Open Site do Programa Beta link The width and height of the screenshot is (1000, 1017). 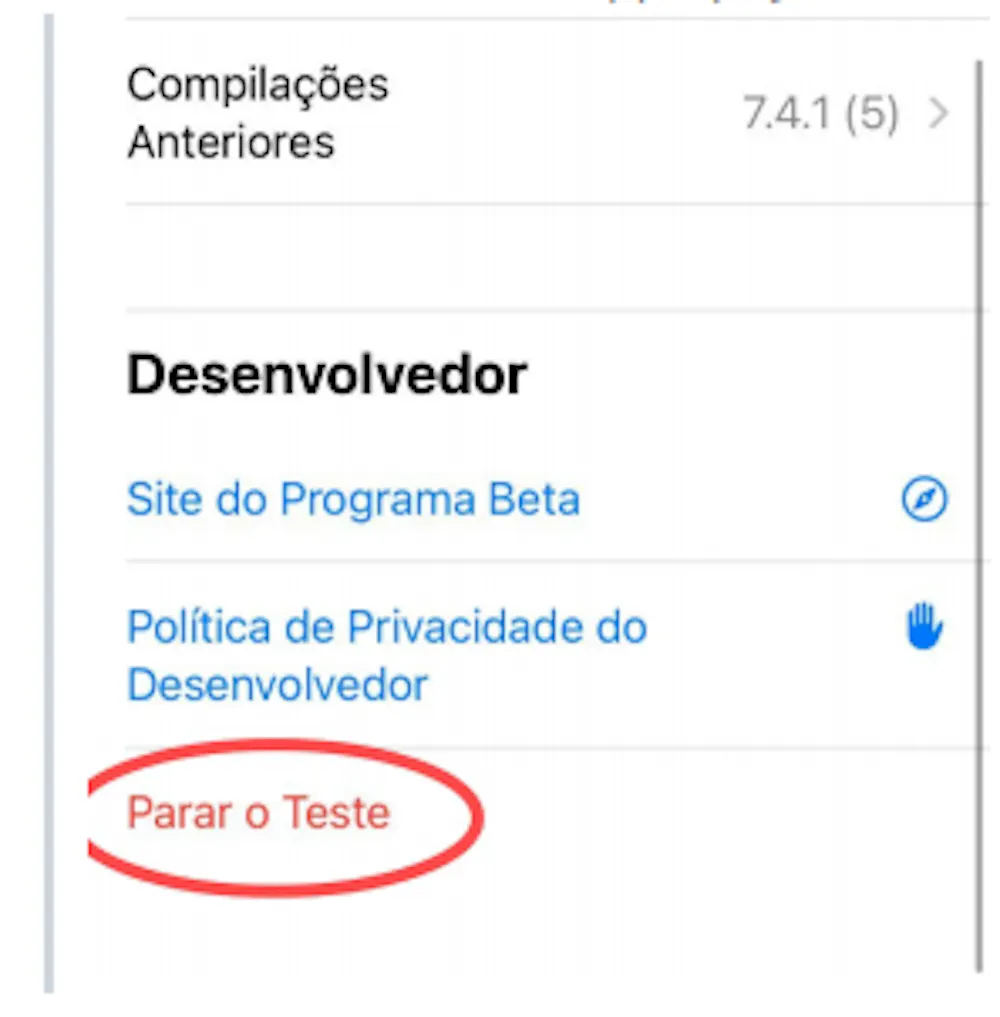coord(353,499)
